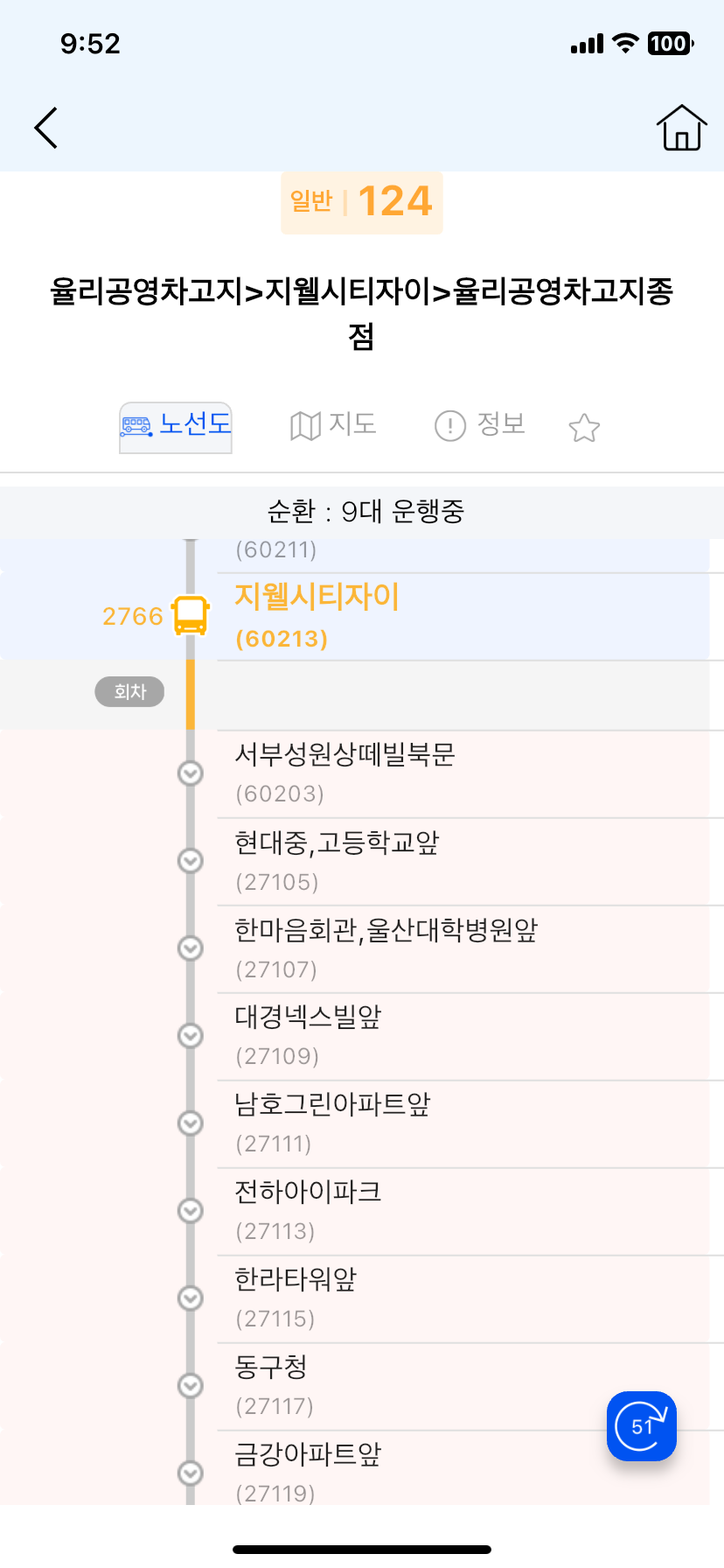
Task: Open the 정보 info tab
Action: pos(480,425)
